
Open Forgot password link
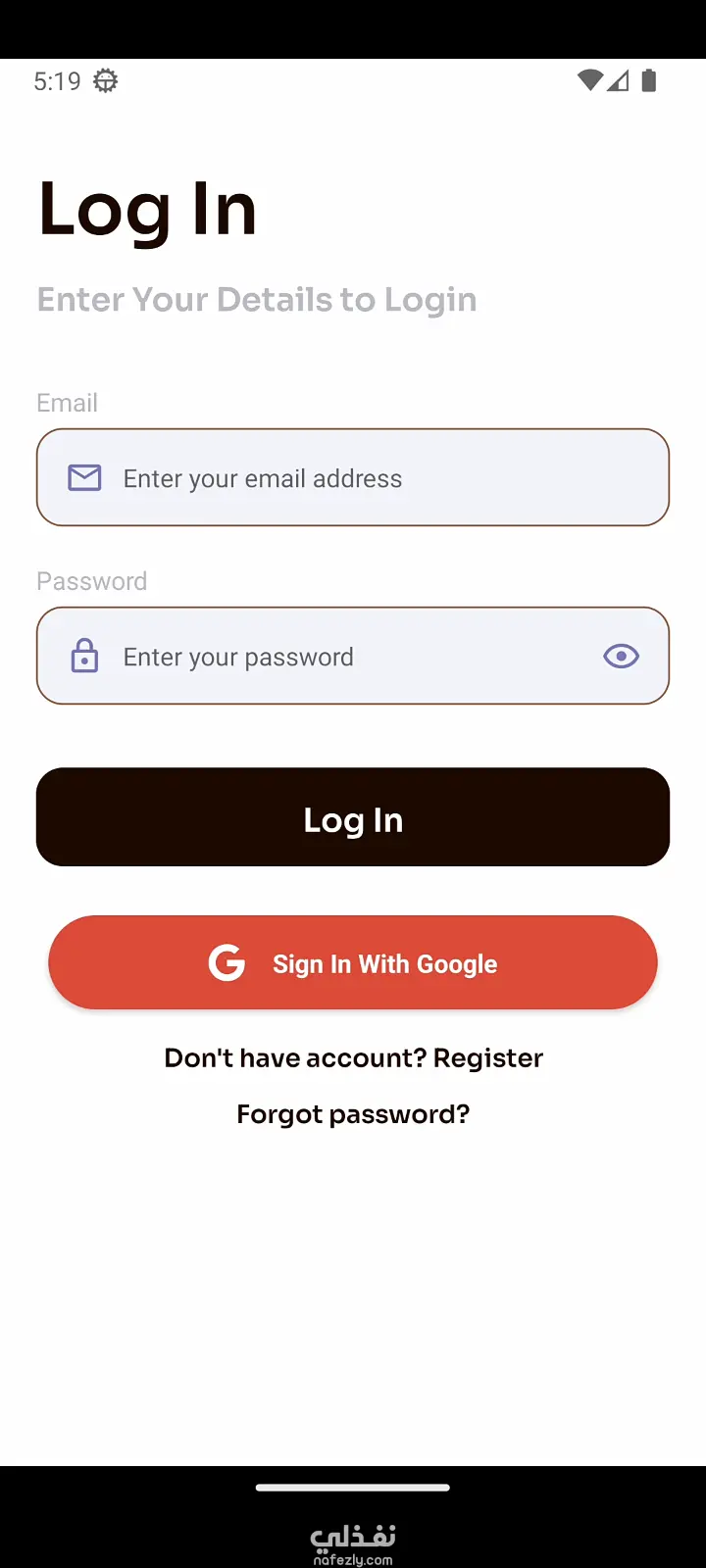pos(353,1114)
